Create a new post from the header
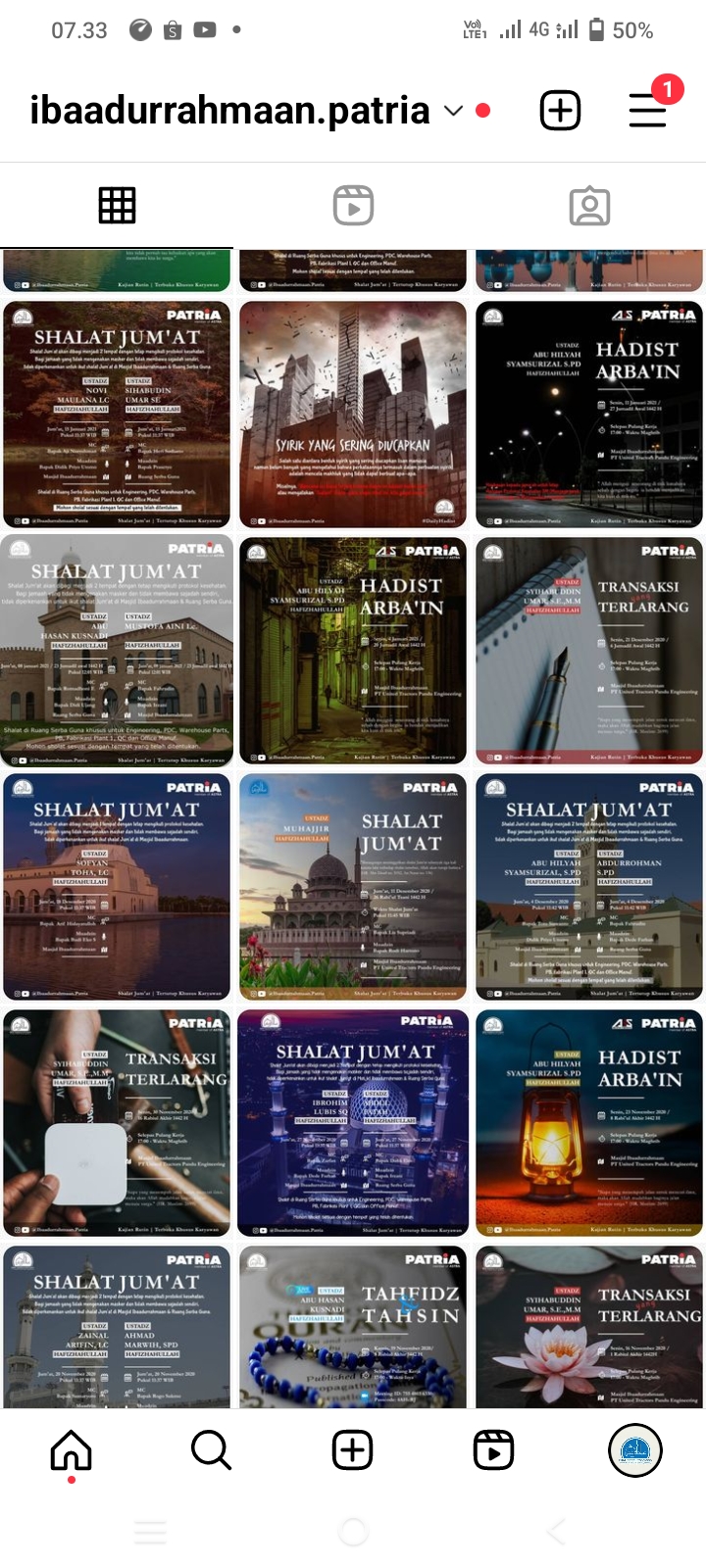The height and width of the screenshot is (1568, 706). tap(560, 110)
